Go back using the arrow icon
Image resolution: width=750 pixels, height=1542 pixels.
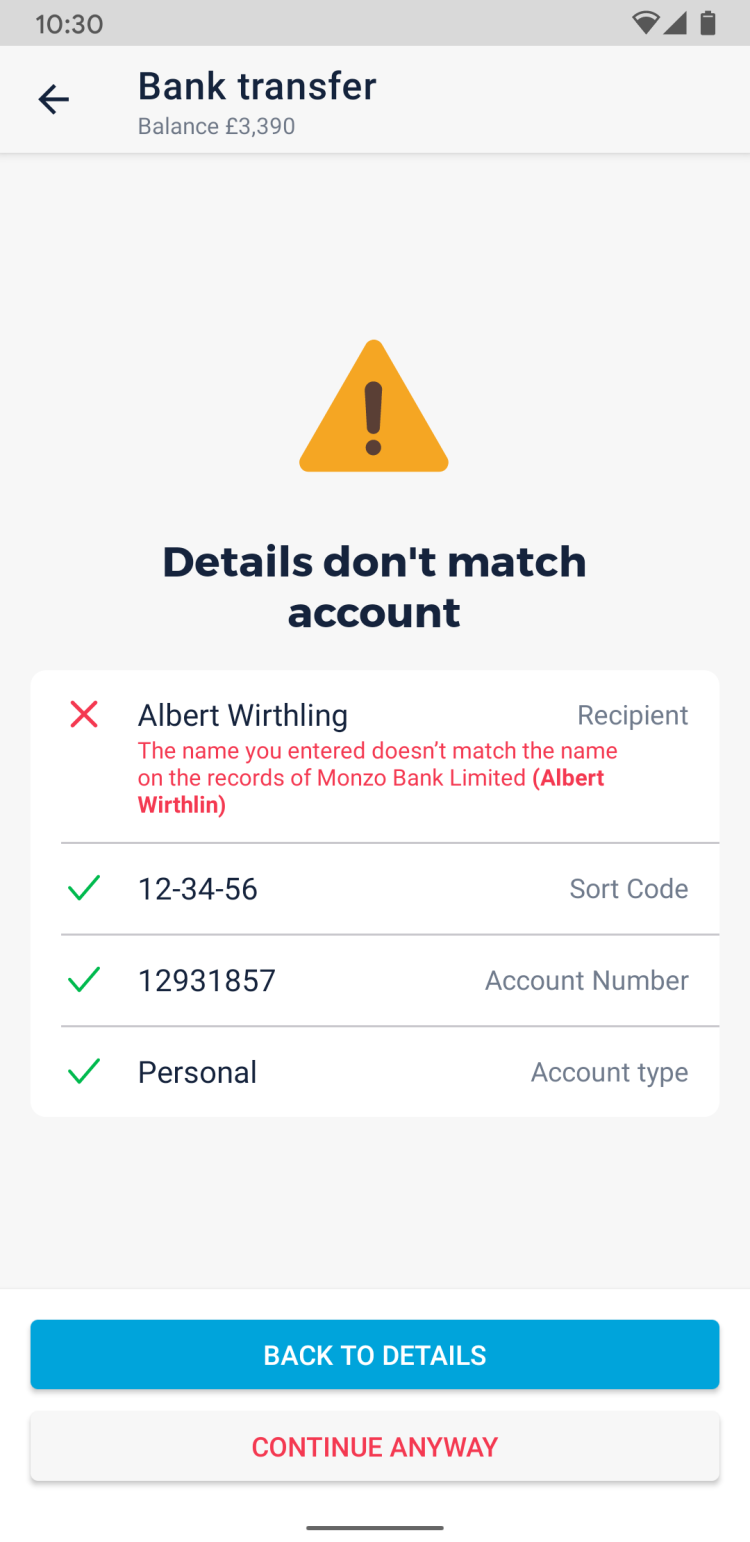pyautogui.click(x=54, y=99)
